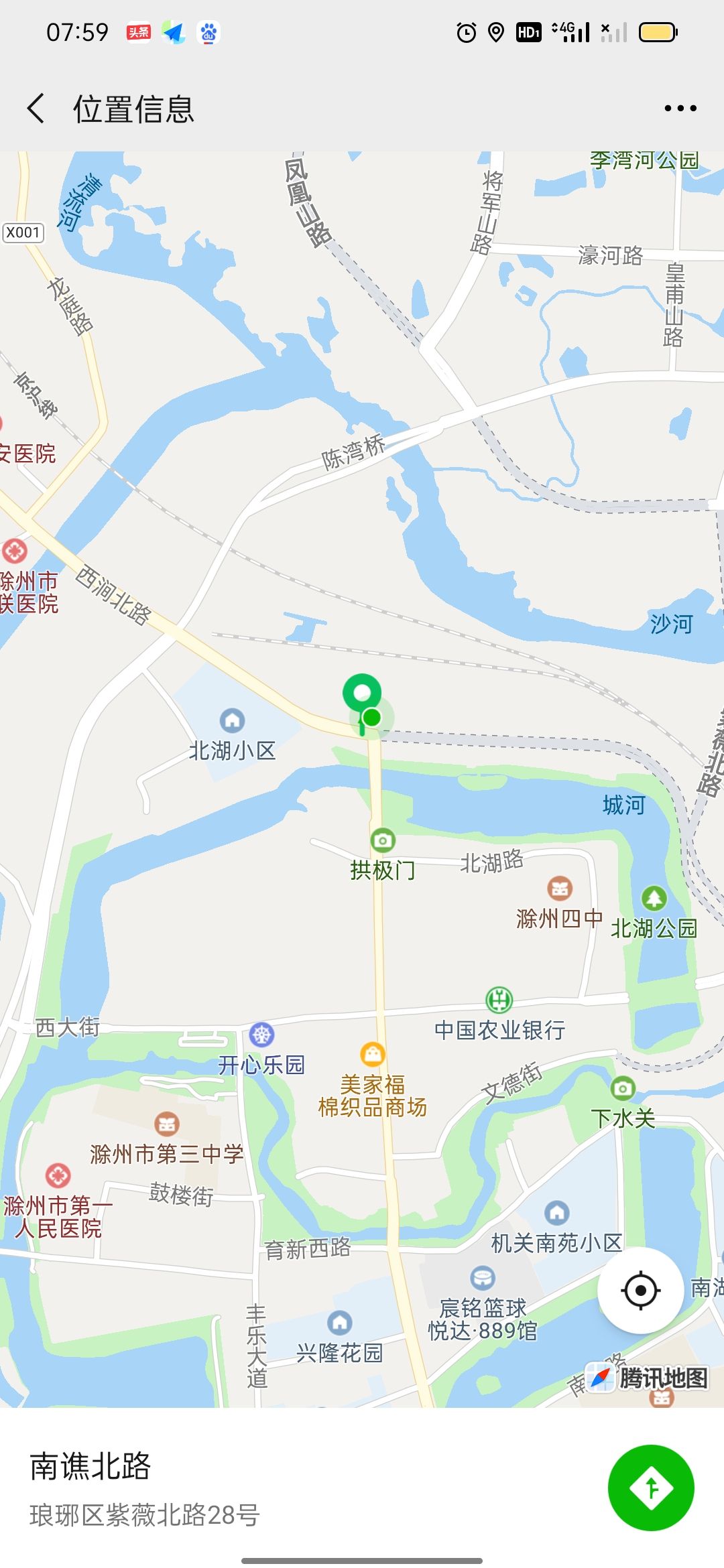Go back from location info
This screenshot has width=724, height=1568.
coord(36,109)
